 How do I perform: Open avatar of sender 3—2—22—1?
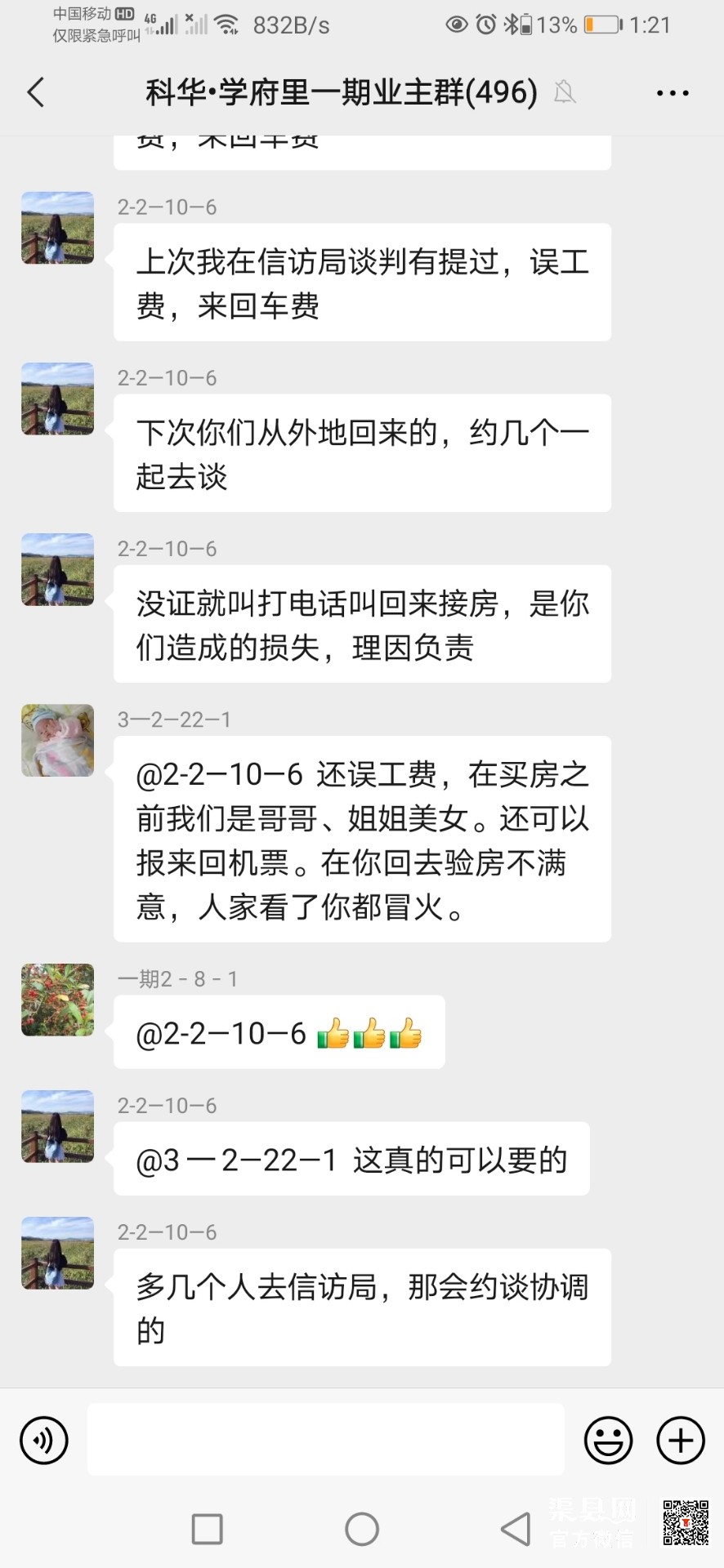tap(57, 740)
